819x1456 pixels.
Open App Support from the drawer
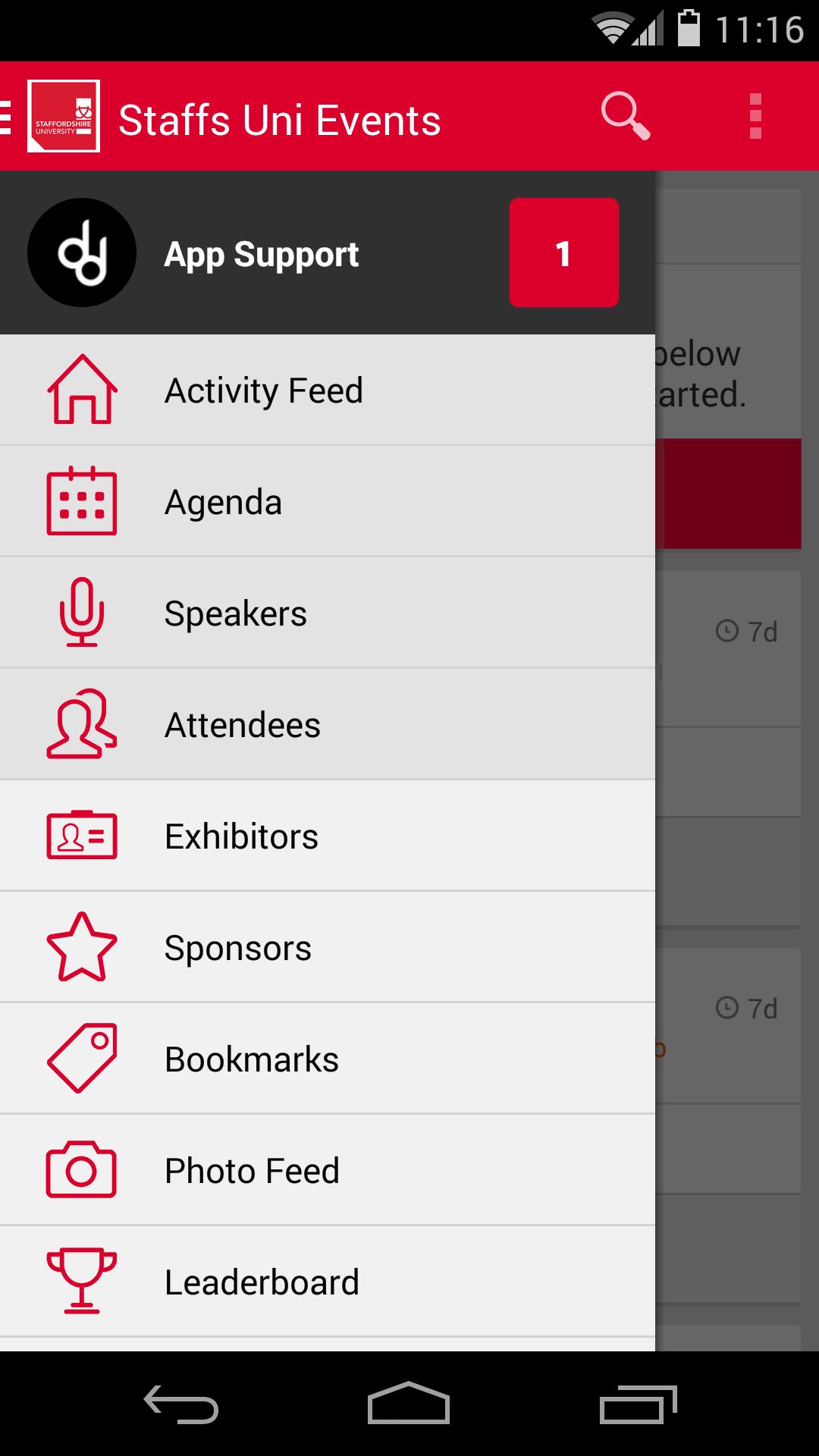point(262,253)
